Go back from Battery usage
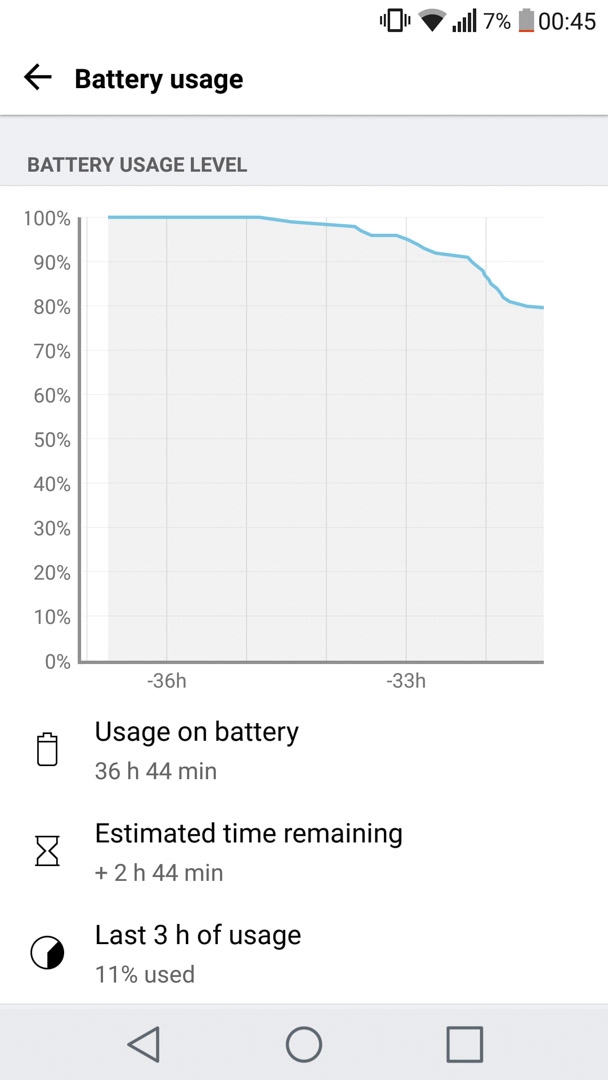This screenshot has width=608, height=1080. [38, 79]
